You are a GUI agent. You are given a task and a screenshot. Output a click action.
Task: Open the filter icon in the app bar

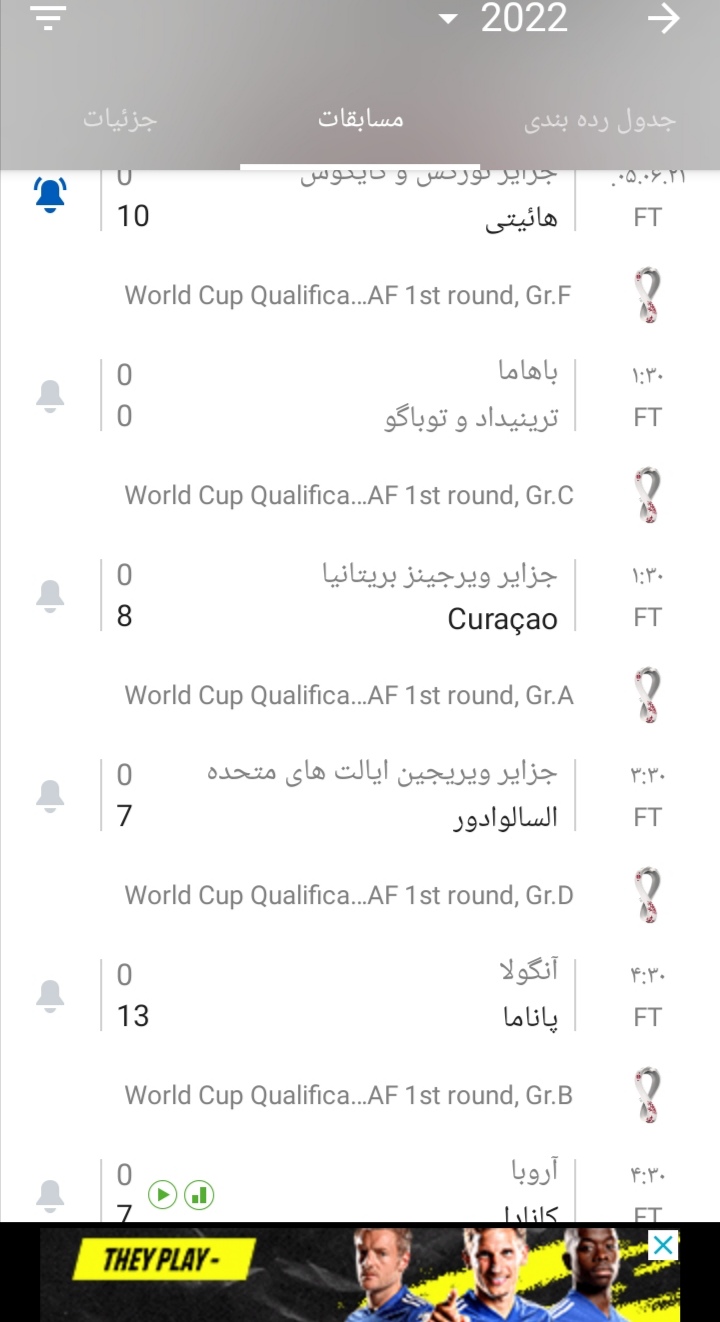49,19
